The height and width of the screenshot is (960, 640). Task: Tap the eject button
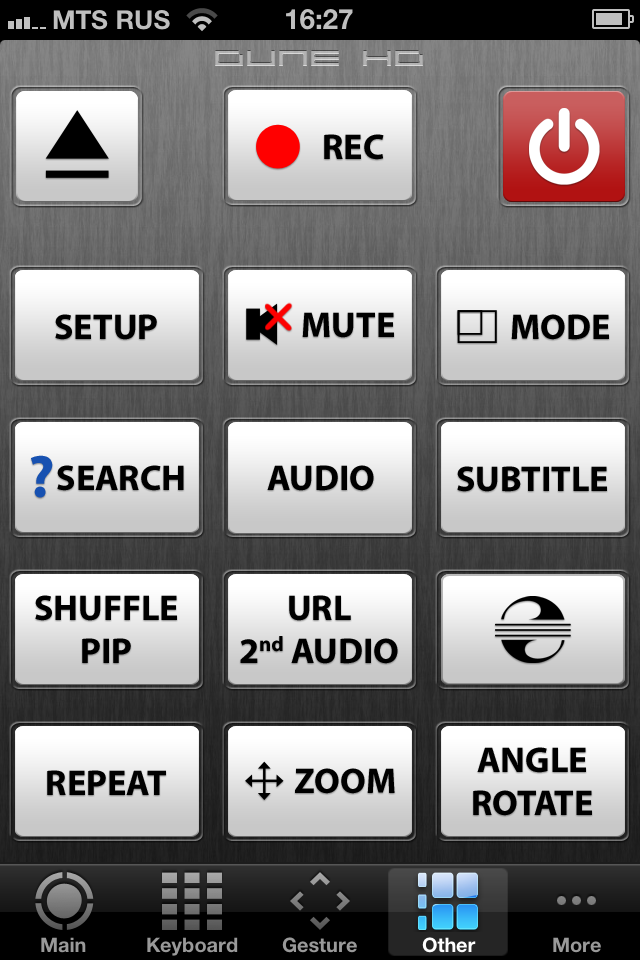coord(76,147)
